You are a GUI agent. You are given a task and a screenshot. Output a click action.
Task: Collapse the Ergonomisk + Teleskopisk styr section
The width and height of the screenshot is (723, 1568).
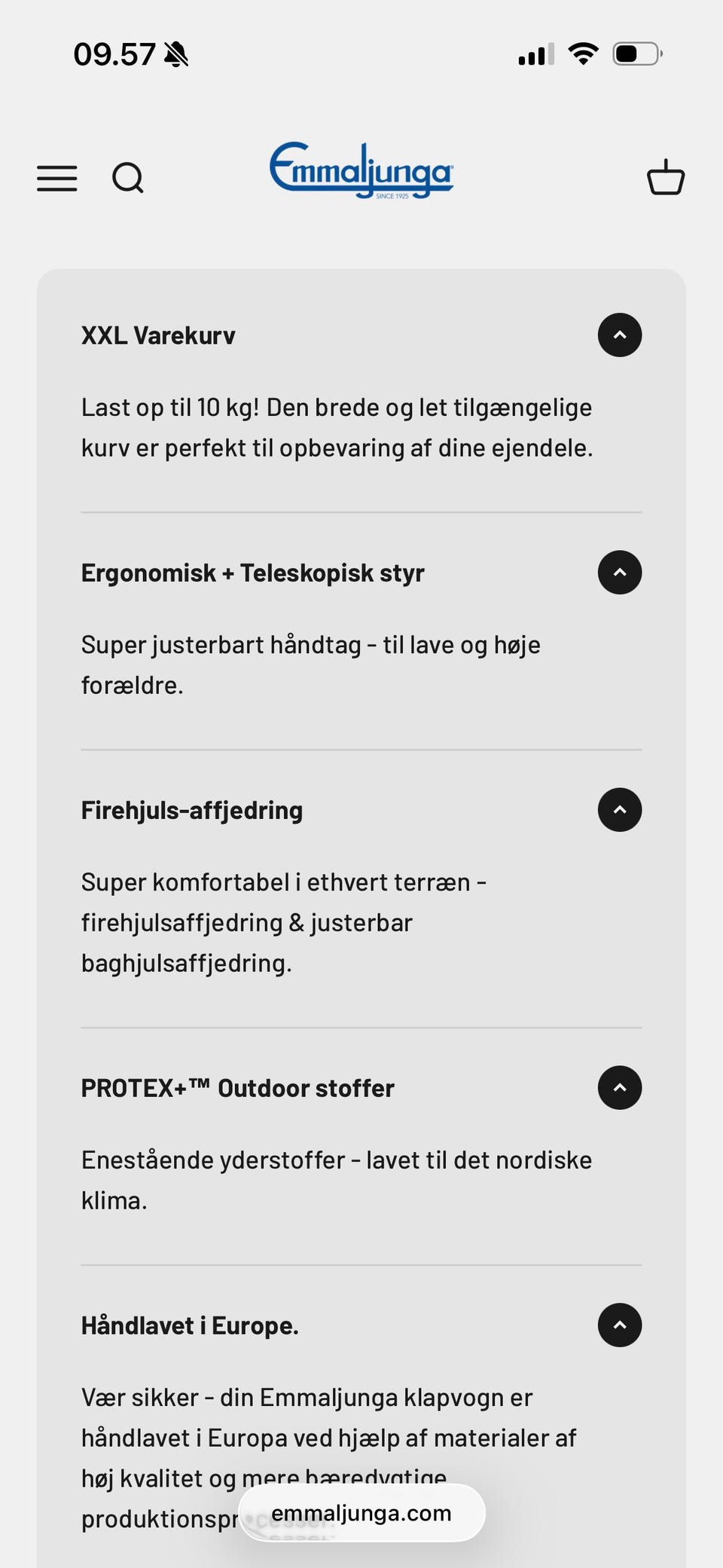click(x=619, y=573)
